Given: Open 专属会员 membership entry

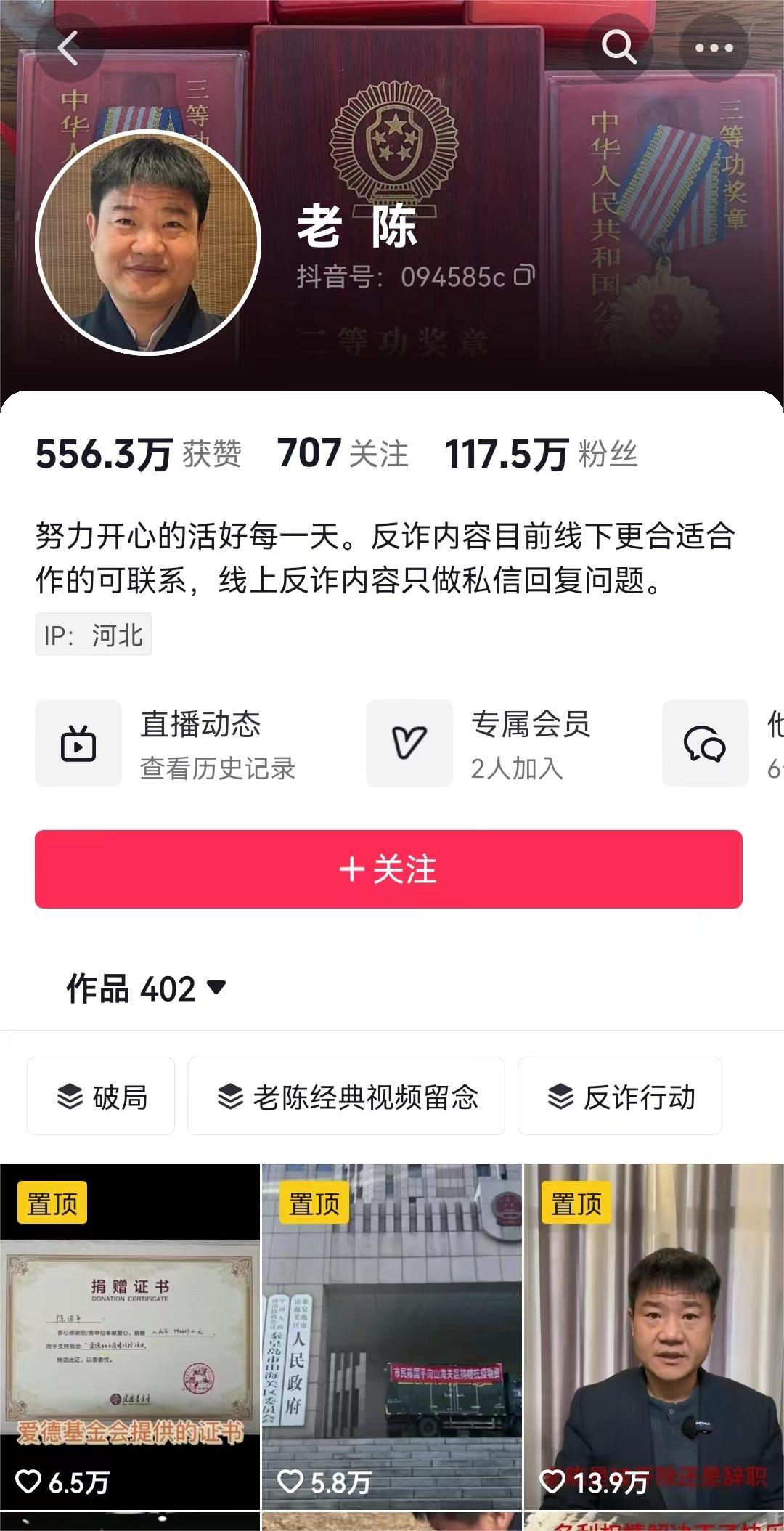Looking at the screenshot, I should (x=479, y=744).
